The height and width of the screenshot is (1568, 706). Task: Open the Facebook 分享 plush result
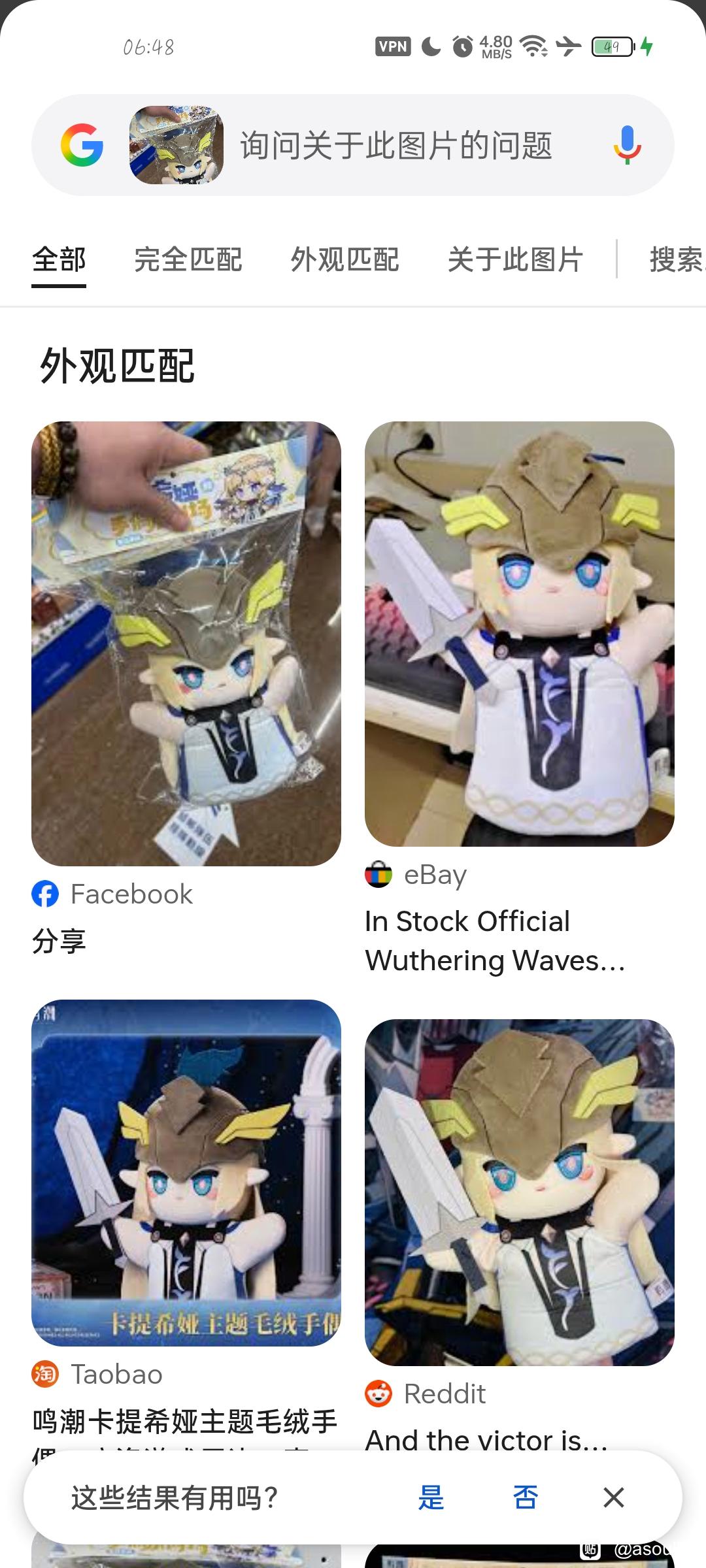186,644
